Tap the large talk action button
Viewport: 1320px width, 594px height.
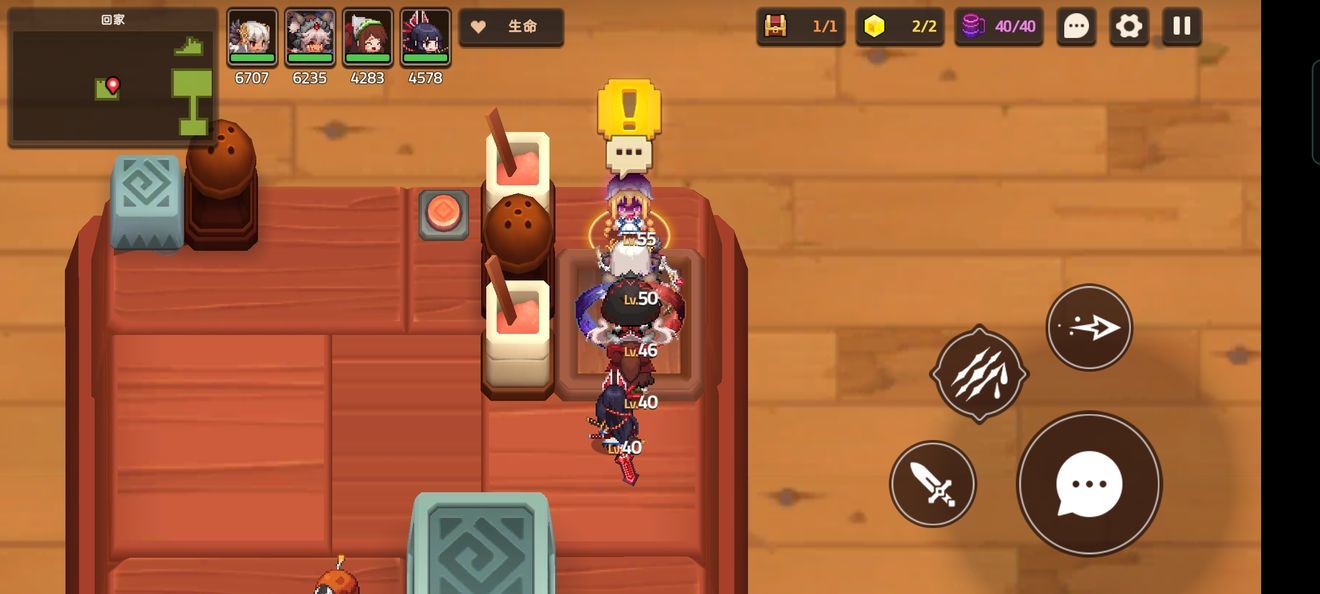click(x=1089, y=484)
